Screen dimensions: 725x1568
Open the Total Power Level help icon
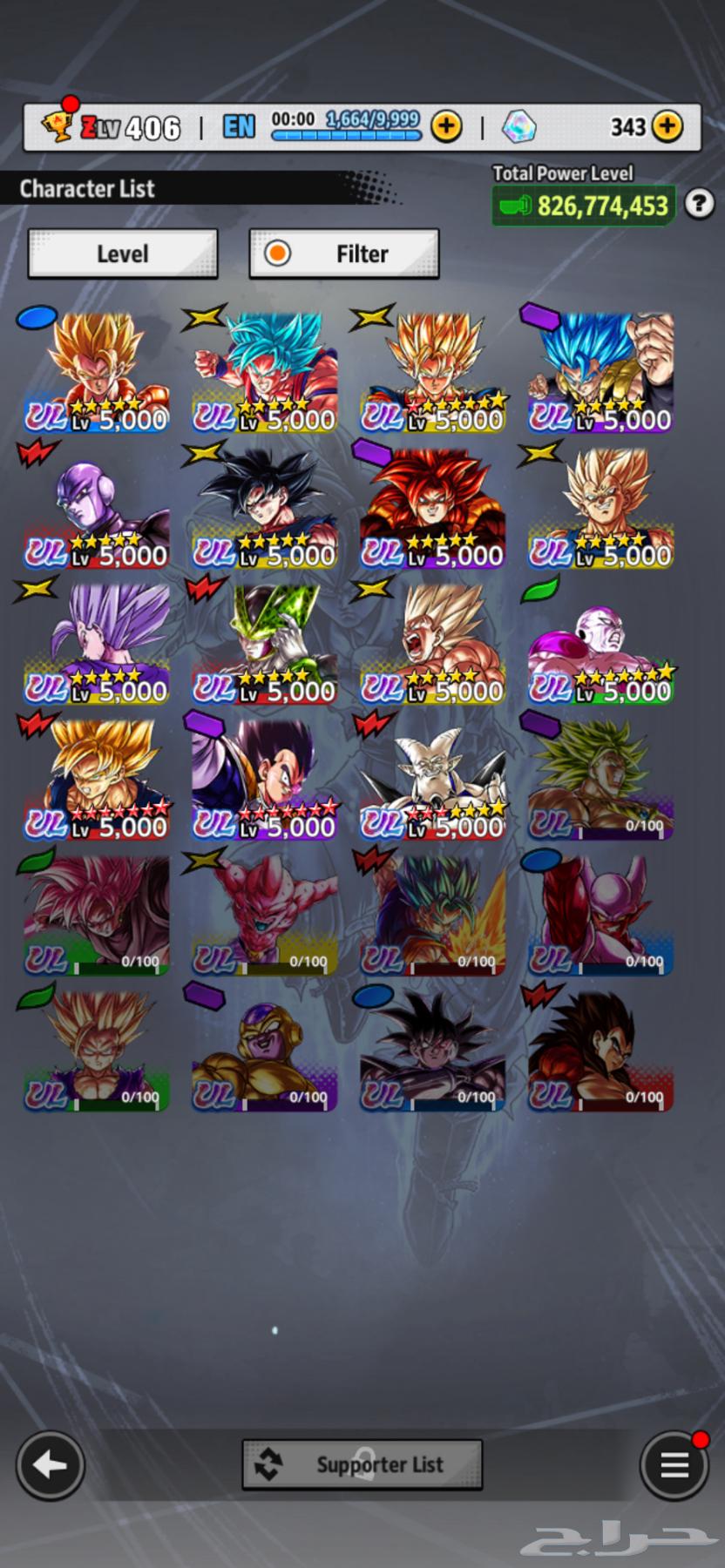pyautogui.click(x=699, y=204)
